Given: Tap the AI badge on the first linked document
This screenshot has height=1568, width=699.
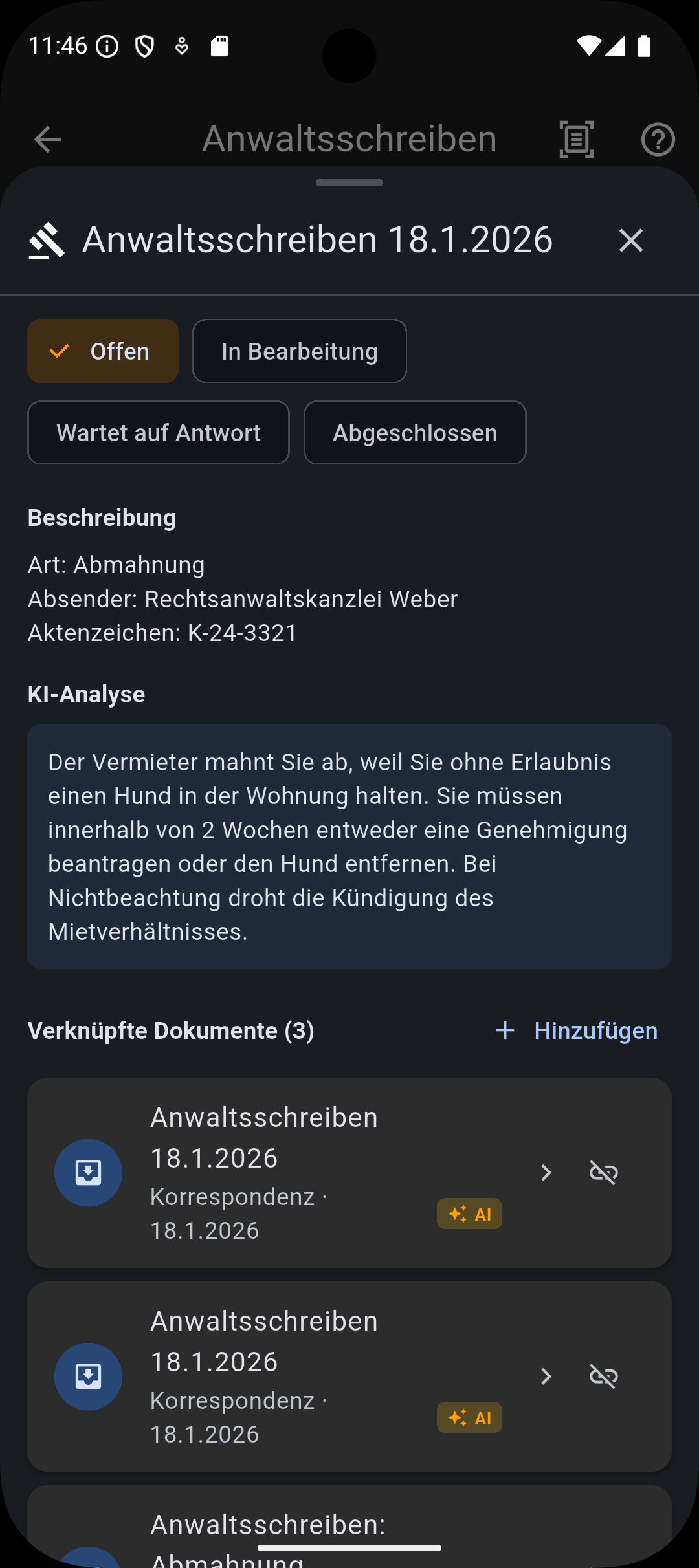Looking at the screenshot, I should click(469, 1214).
